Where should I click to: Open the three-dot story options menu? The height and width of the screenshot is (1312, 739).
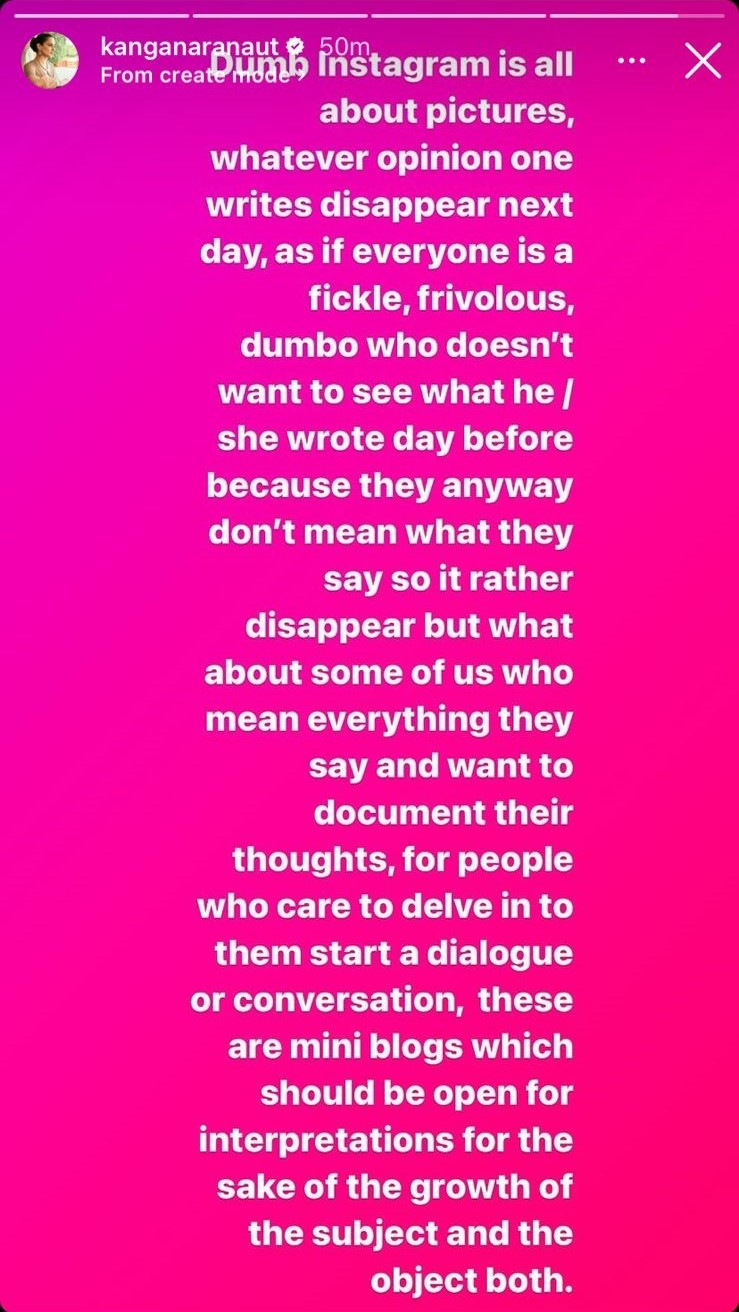(632, 61)
